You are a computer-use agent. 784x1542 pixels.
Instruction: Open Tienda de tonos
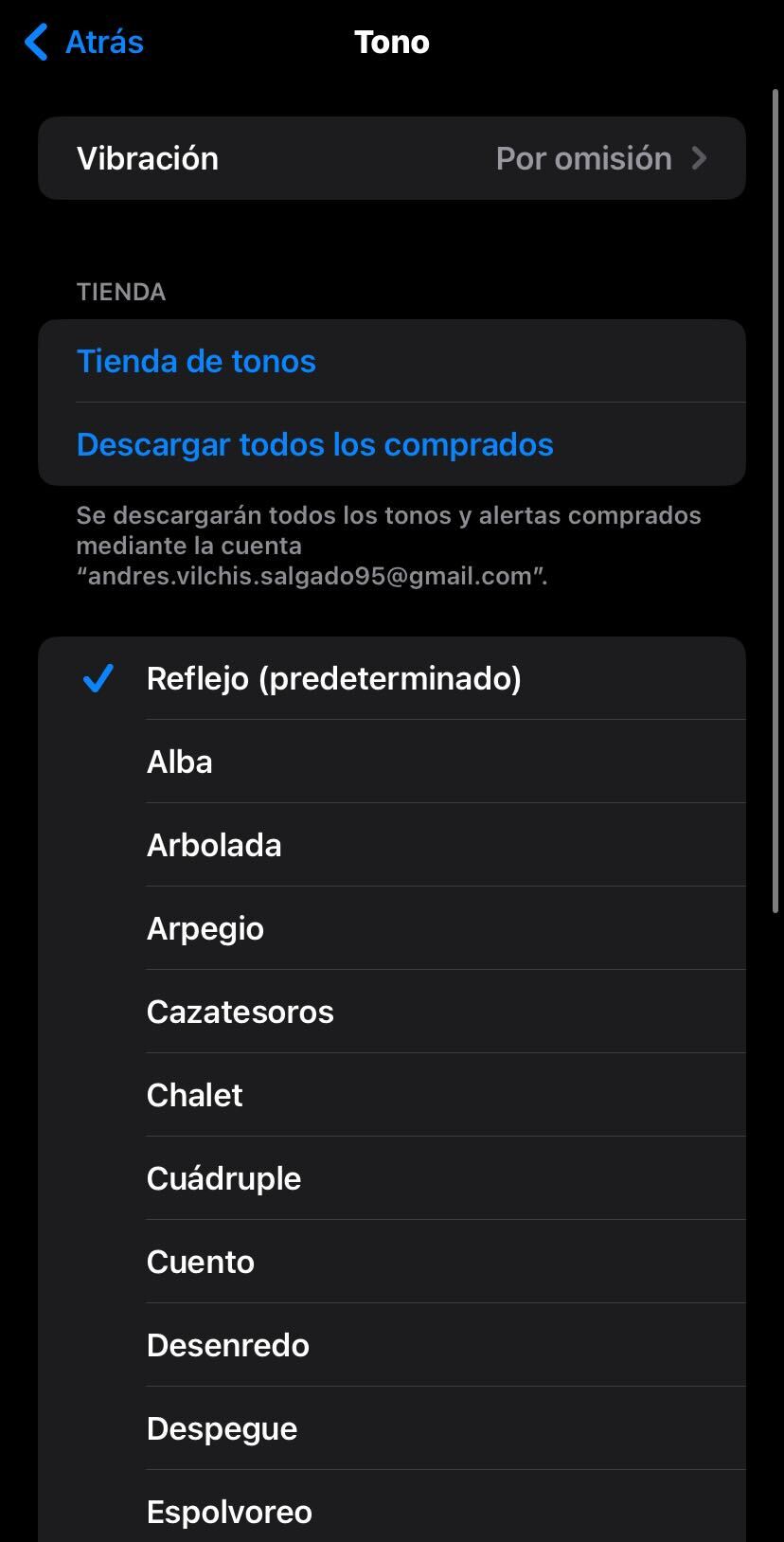pos(197,361)
